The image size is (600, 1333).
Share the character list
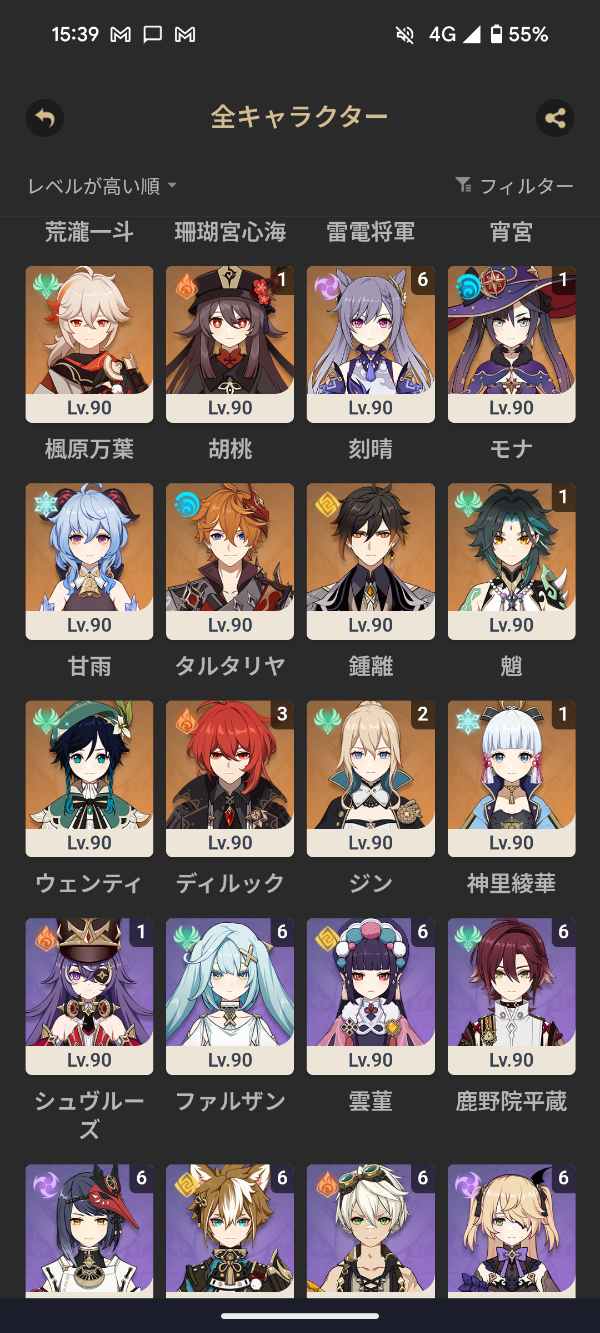point(555,118)
